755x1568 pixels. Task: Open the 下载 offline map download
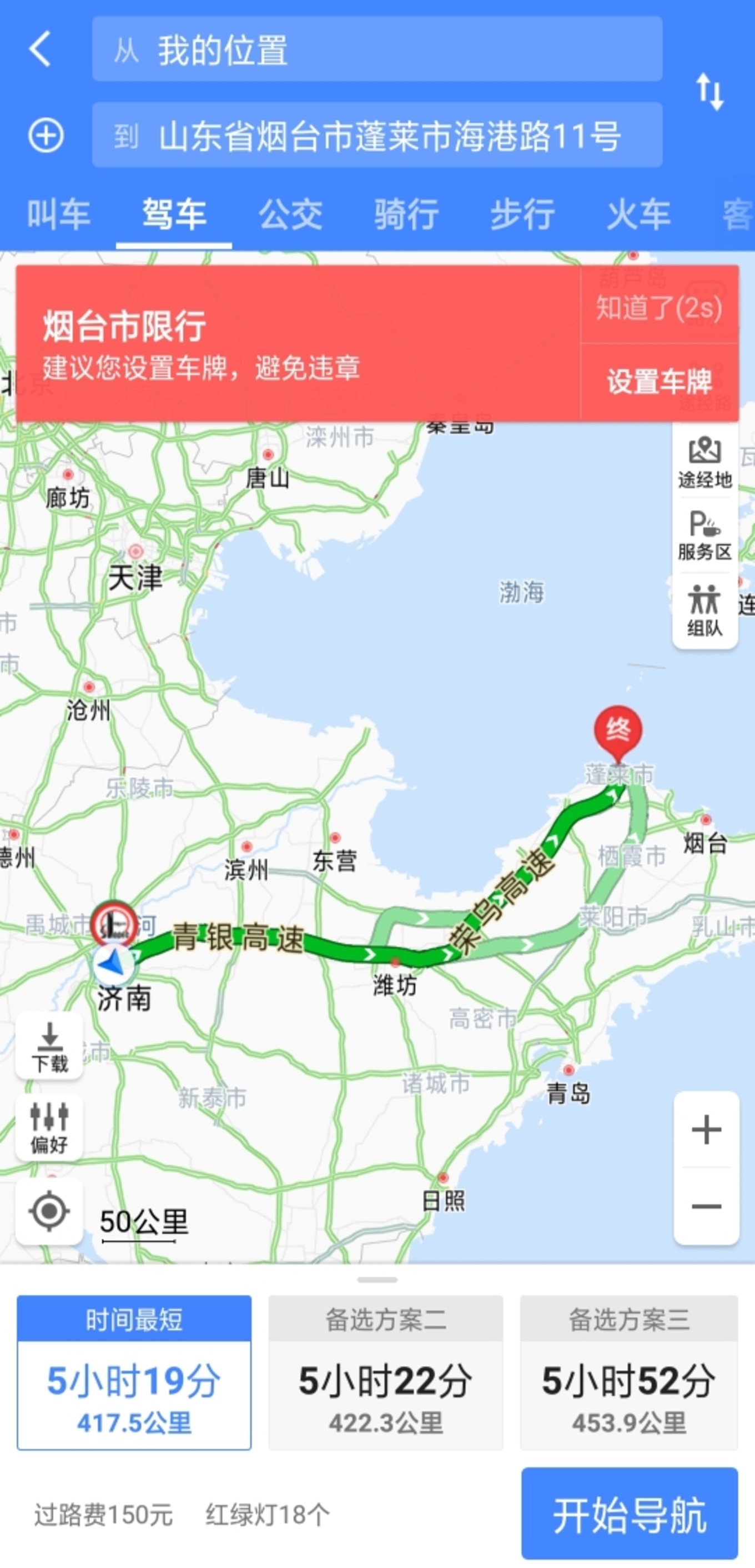(x=49, y=1046)
